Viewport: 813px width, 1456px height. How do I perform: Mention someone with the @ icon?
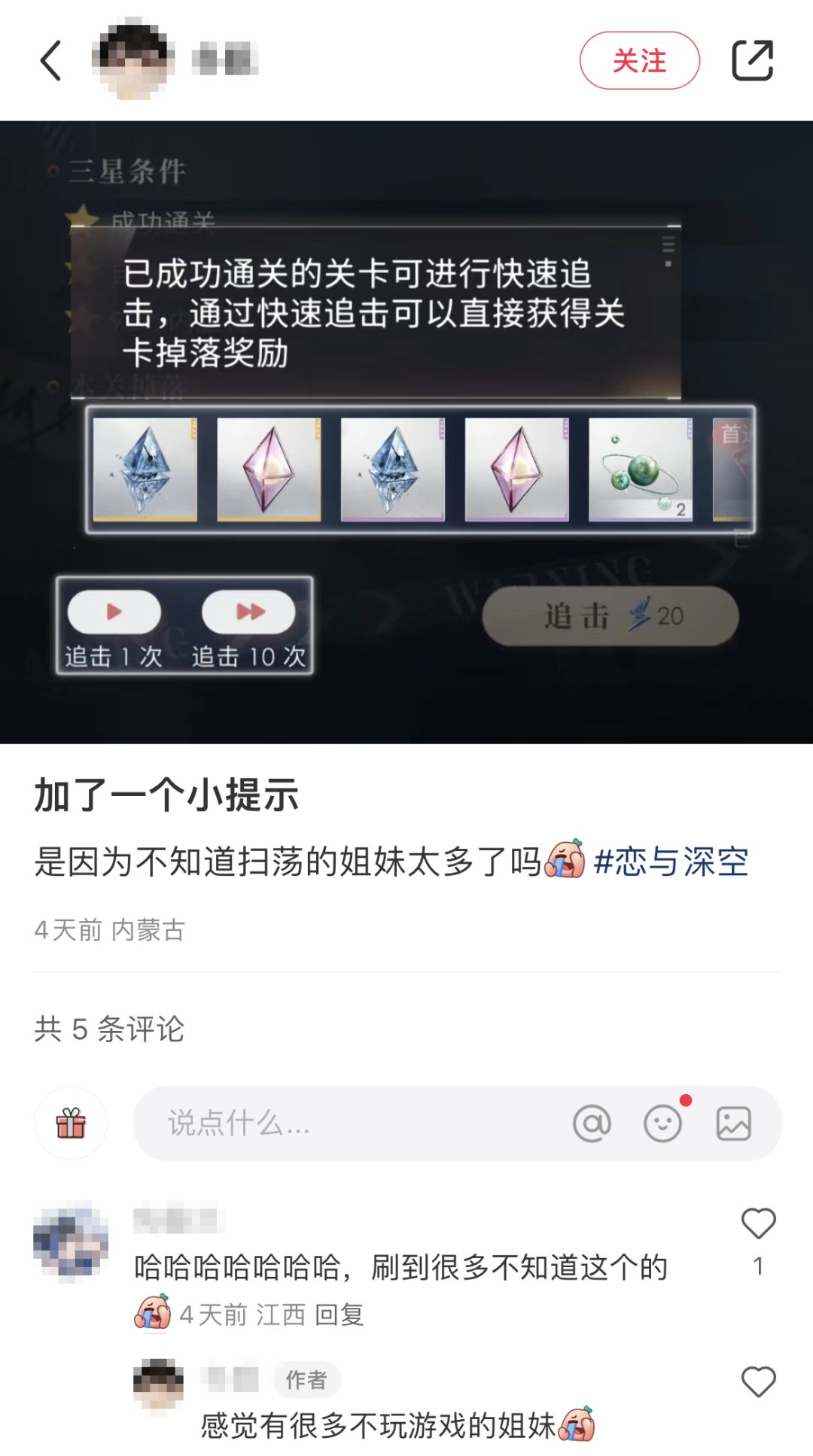592,1123
